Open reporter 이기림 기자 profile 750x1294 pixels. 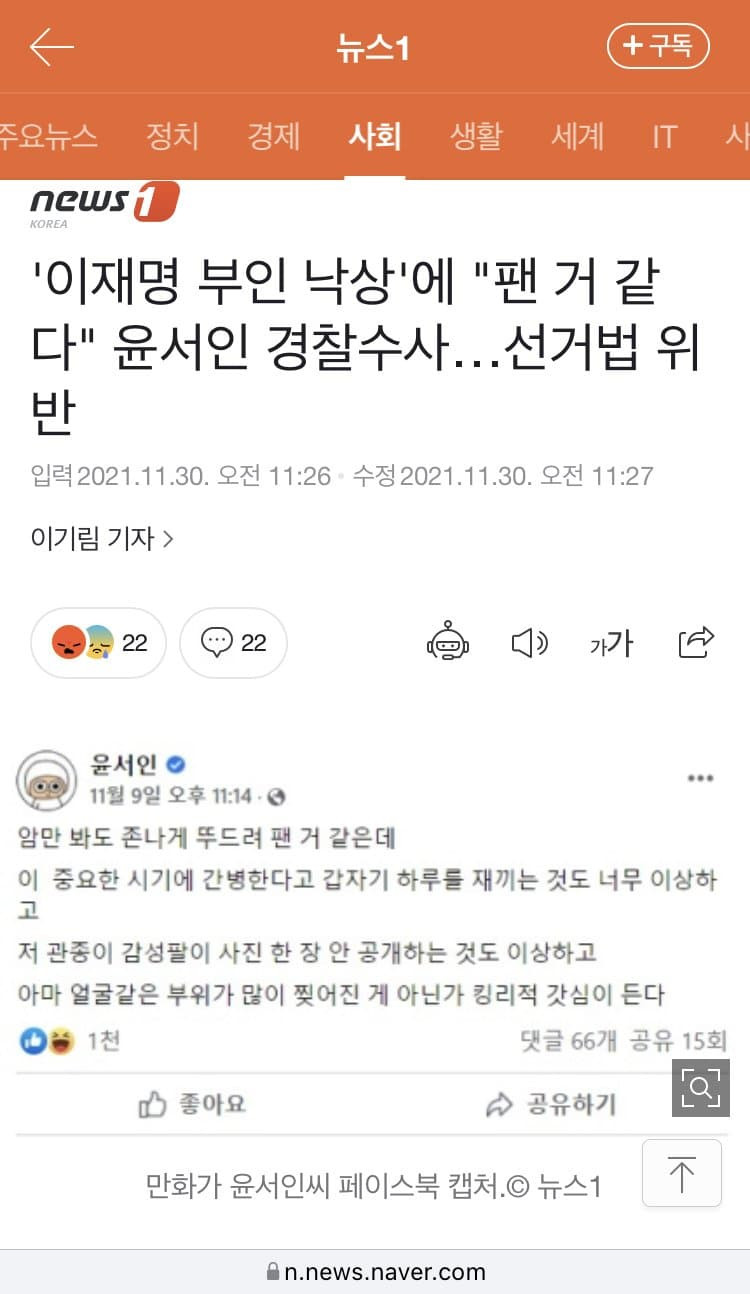pos(102,539)
